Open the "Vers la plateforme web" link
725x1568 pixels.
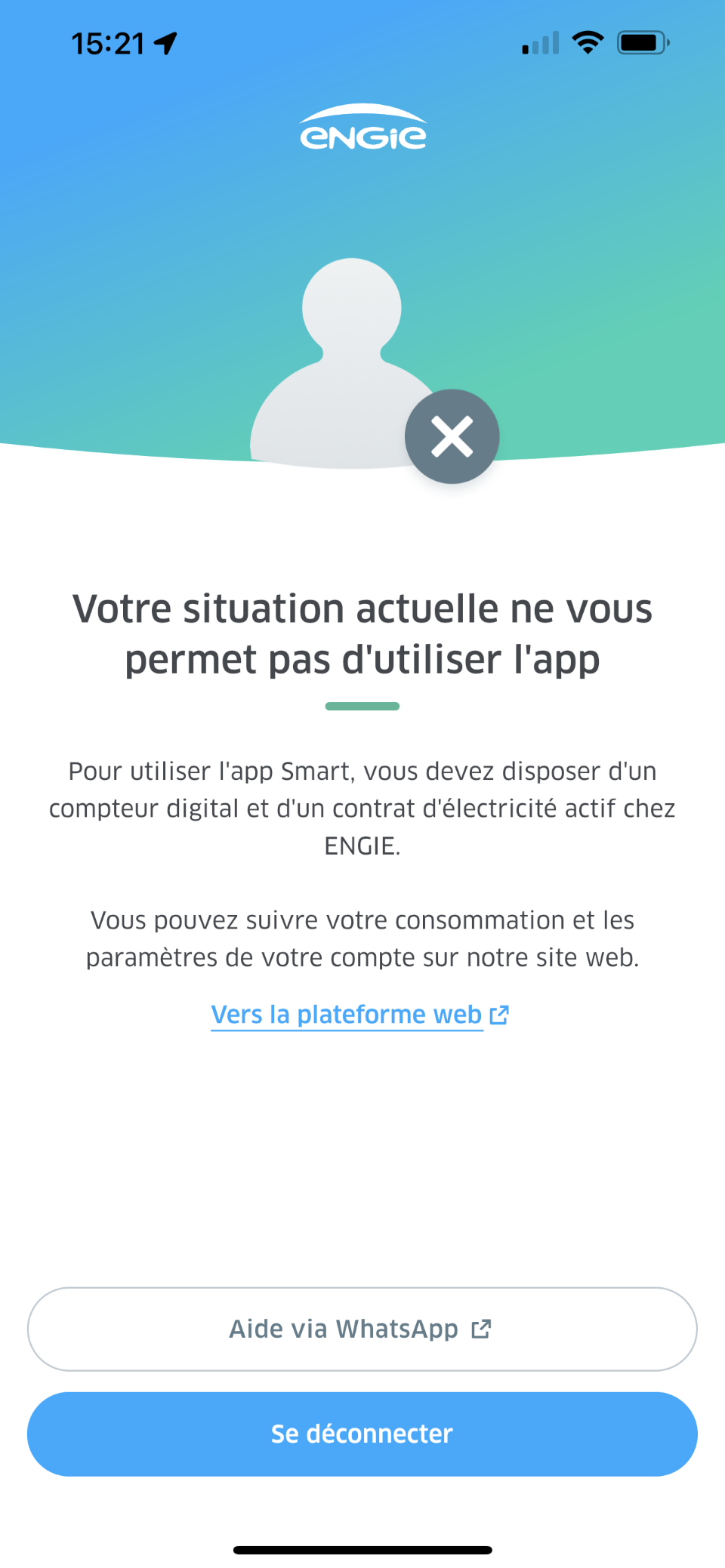pyautogui.click(x=360, y=1014)
